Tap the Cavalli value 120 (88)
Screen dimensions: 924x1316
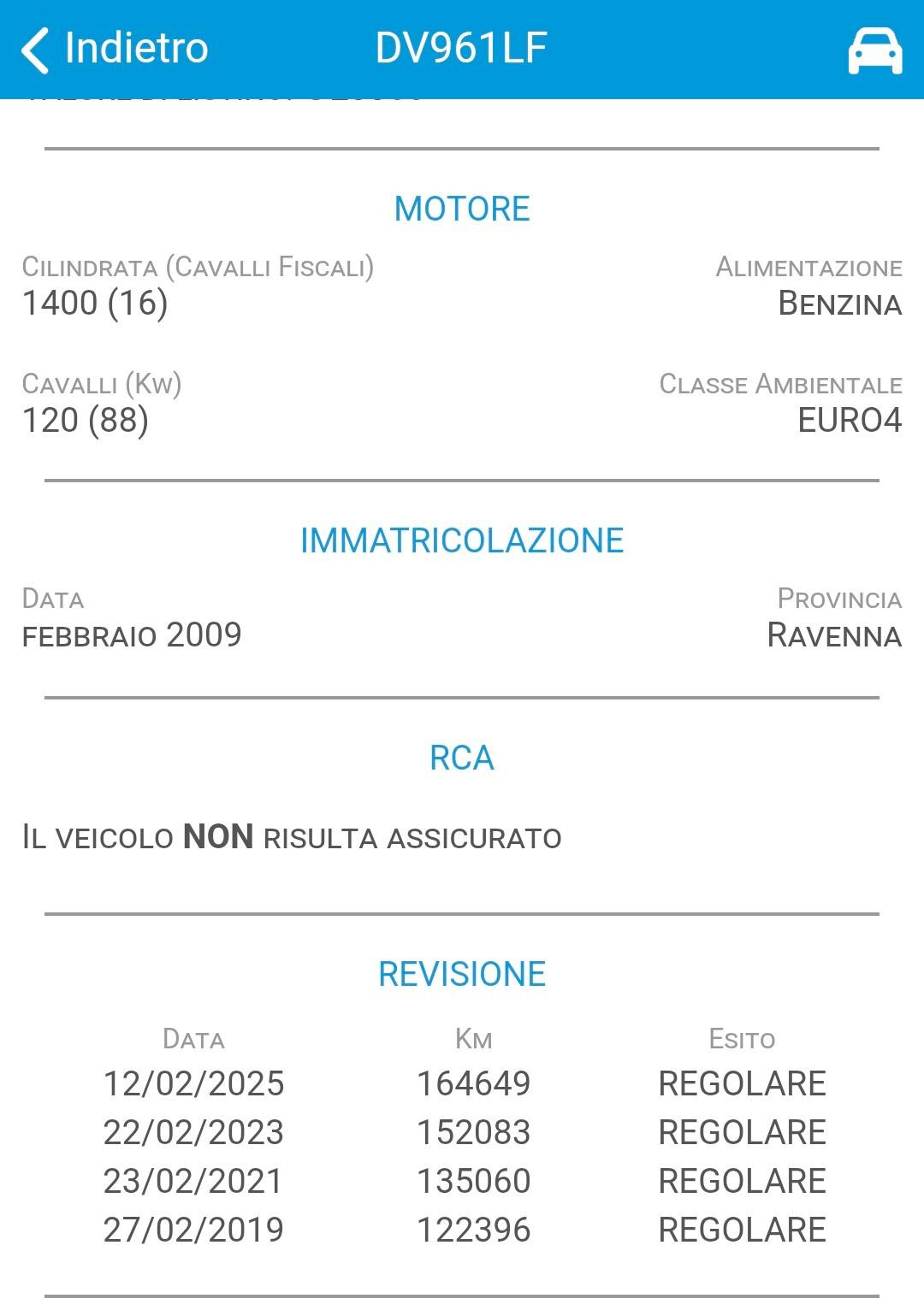[84, 419]
